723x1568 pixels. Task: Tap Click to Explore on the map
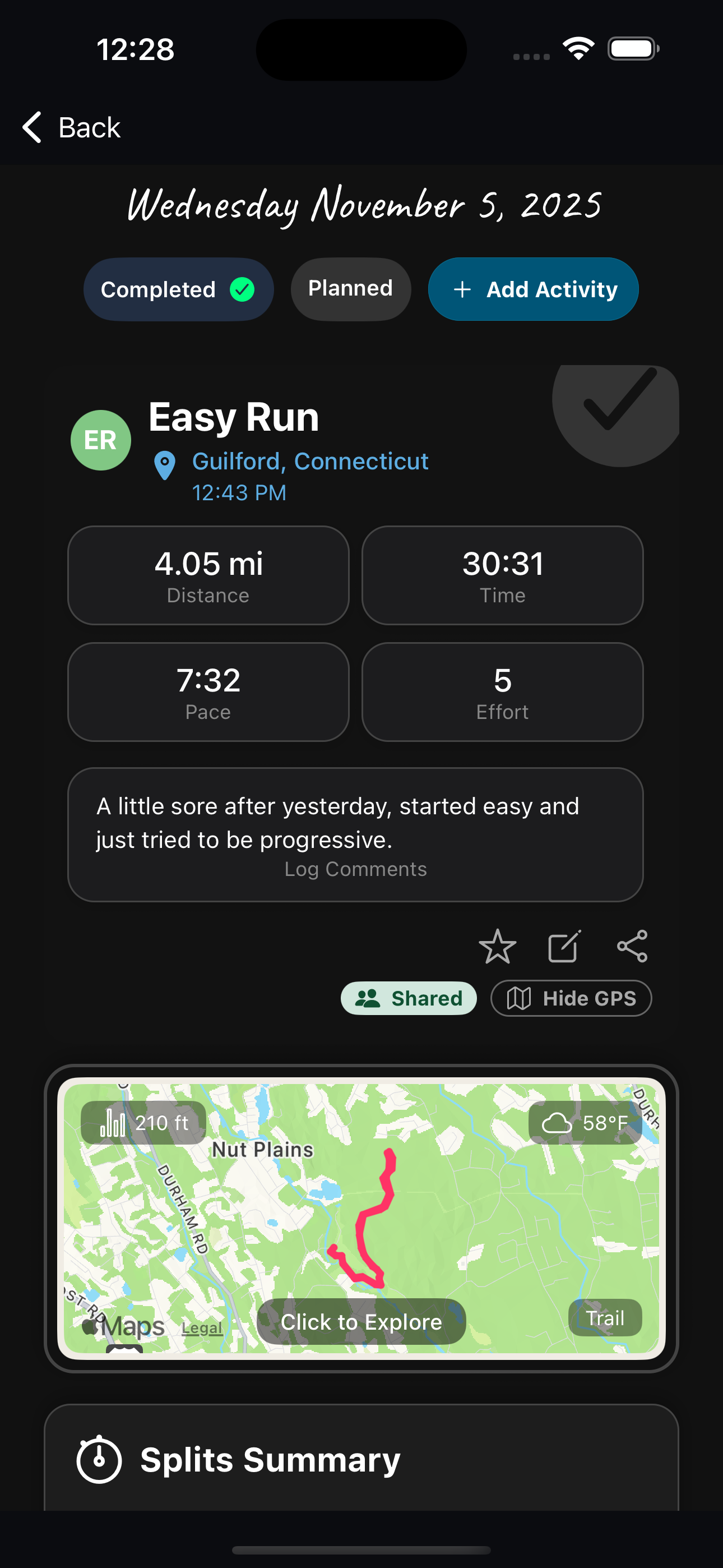coord(362,1321)
